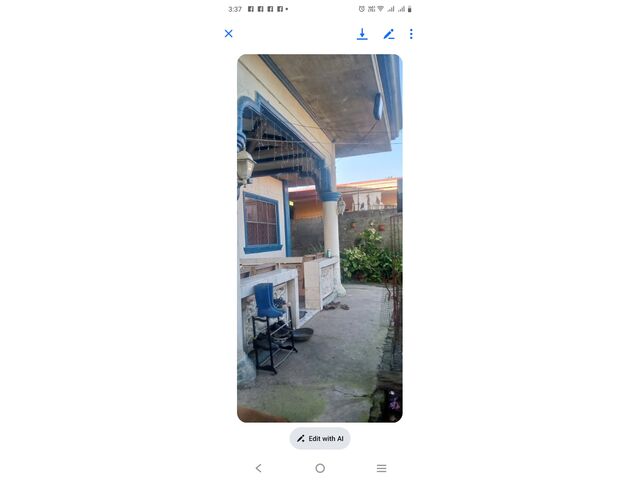Go to the home screen
This screenshot has width=640, height=480.
click(x=320, y=468)
